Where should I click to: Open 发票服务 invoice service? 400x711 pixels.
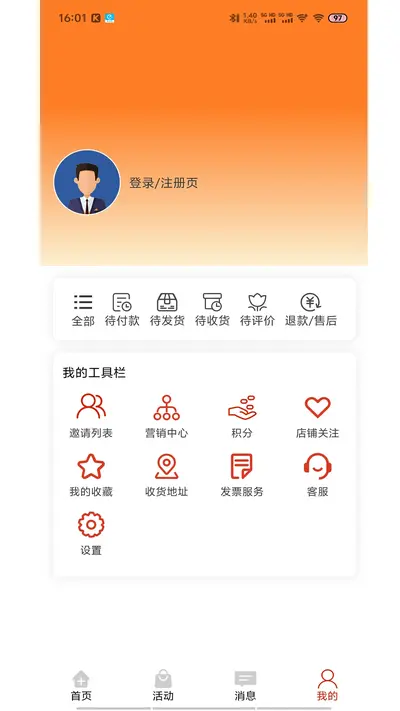pyautogui.click(x=242, y=475)
